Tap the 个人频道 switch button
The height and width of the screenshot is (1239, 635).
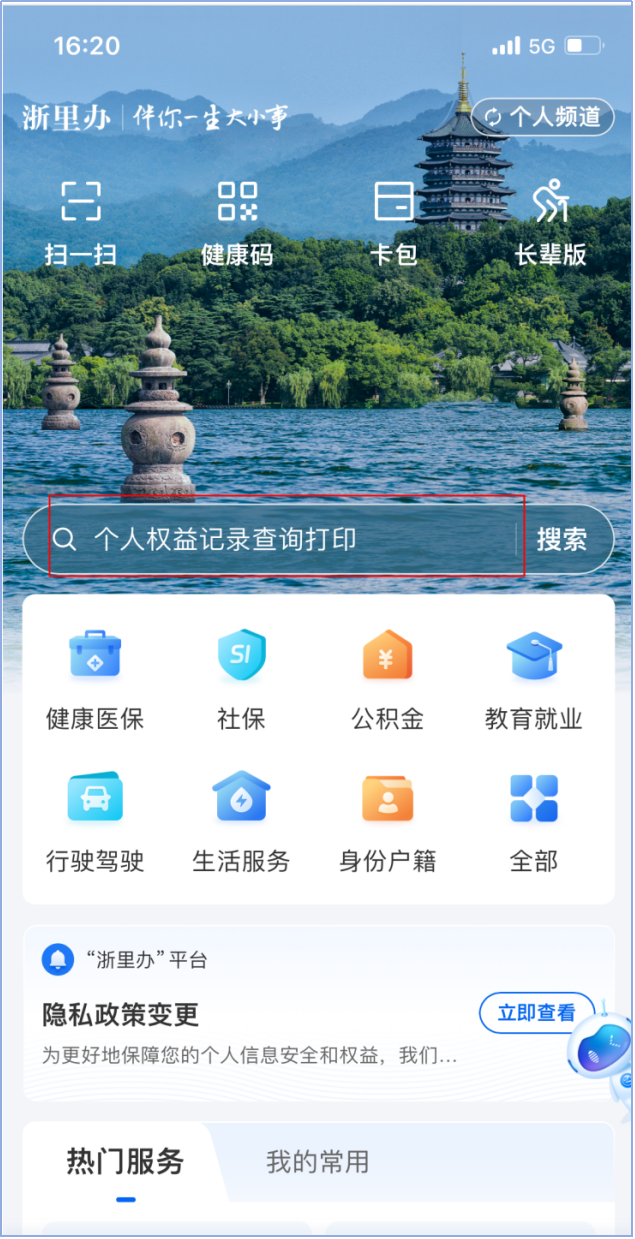pos(542,117)
